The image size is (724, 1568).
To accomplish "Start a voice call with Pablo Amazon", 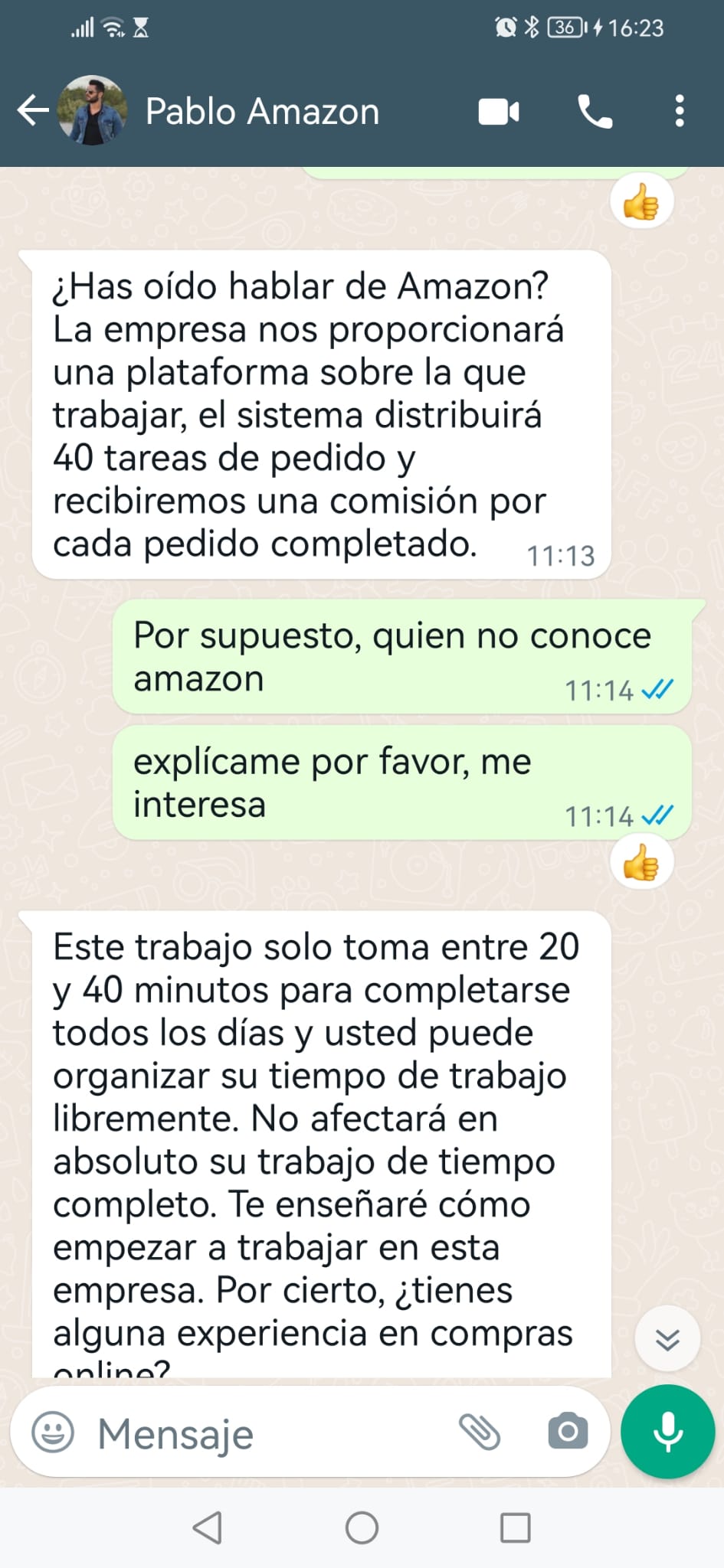I will pyautogui.click(x=595, y=112).
